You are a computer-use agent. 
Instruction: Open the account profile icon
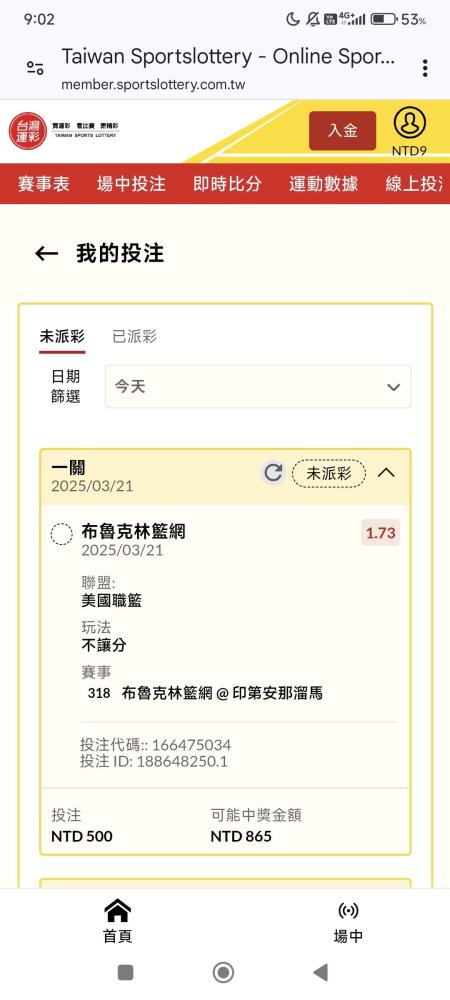coord(409,124)
